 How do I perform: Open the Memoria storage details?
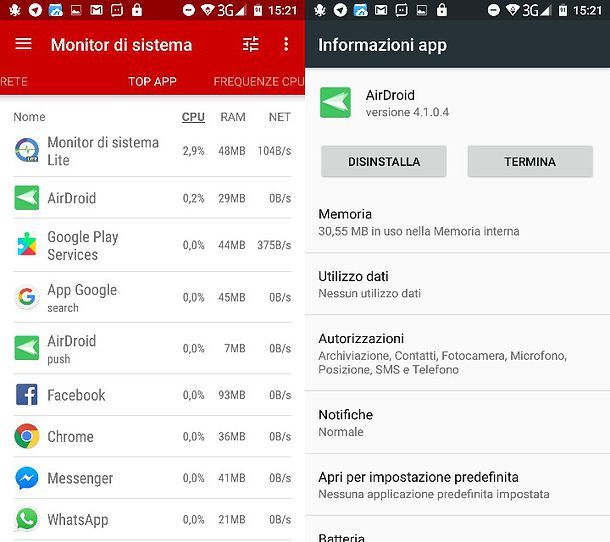(x=457, y=222)
